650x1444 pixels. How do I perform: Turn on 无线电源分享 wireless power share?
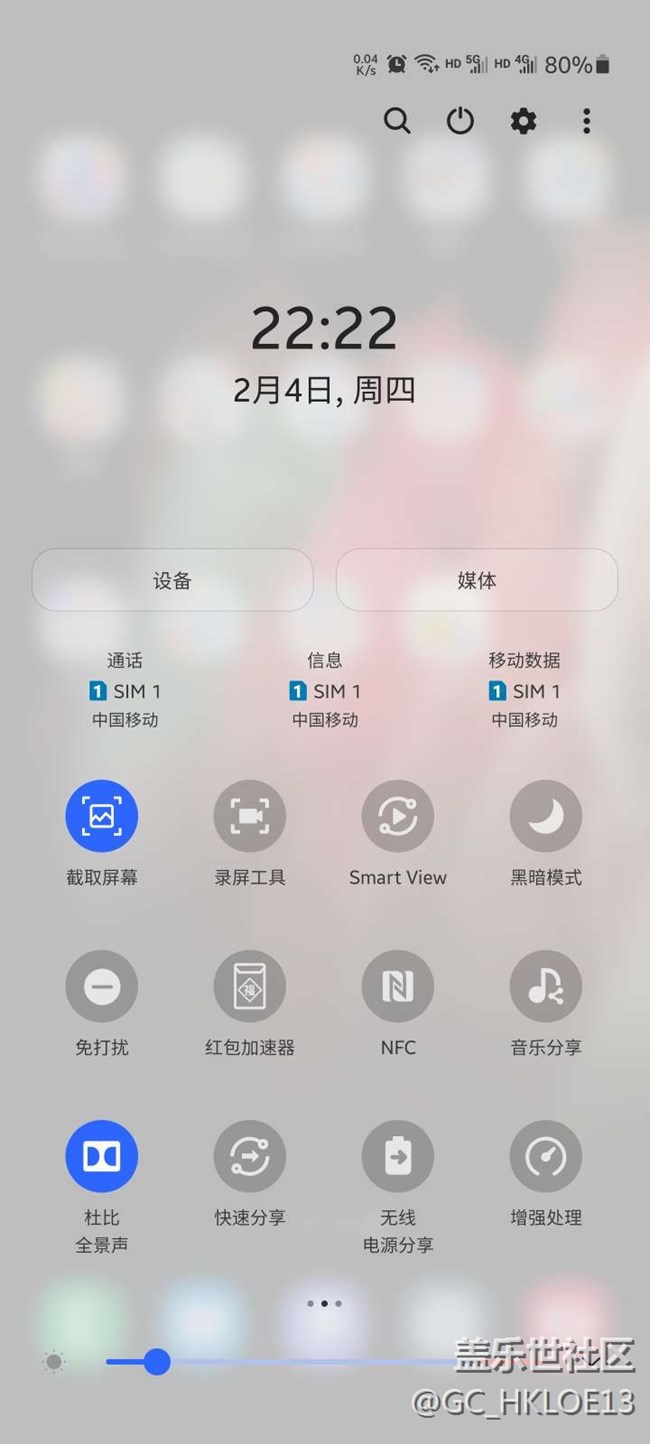click(398, 1157)
